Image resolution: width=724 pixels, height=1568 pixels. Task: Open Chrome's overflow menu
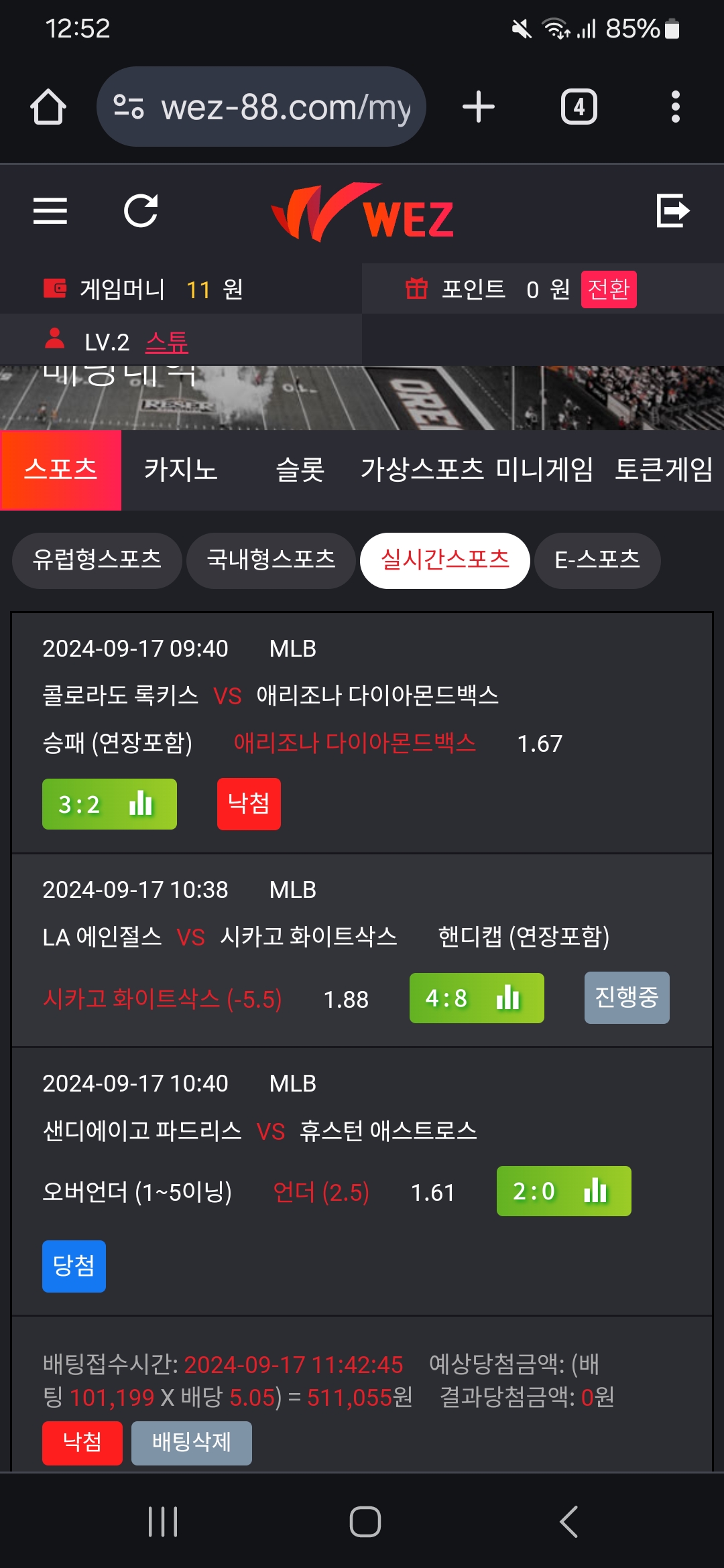point(675,107)
